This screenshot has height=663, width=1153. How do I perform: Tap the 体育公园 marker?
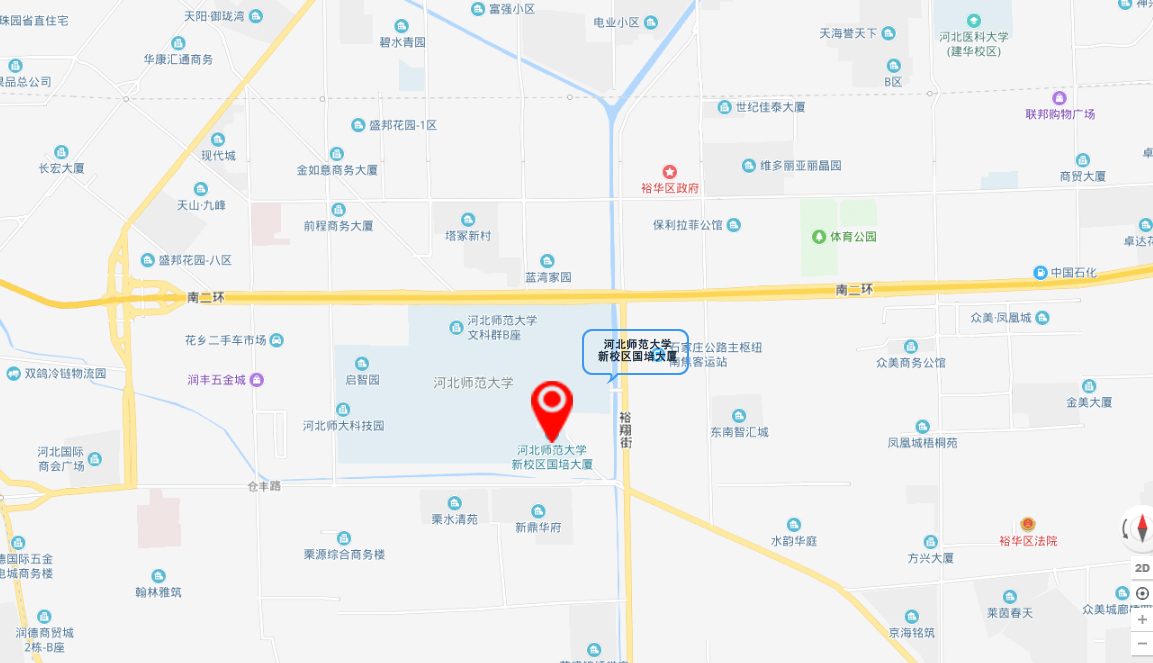pyautogui.click(x=820, y=237)
